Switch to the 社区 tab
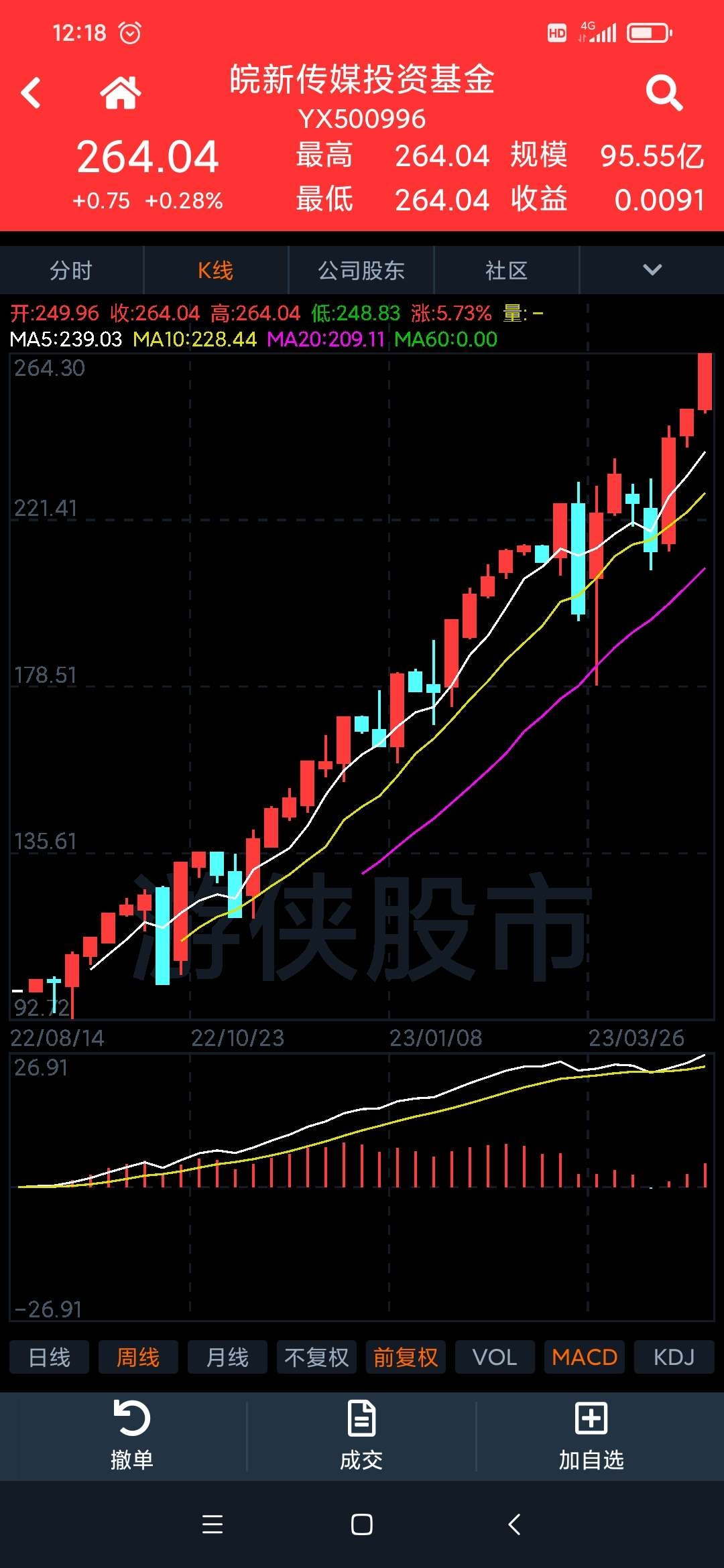The image size is (724, 1568). click(507, 270)
